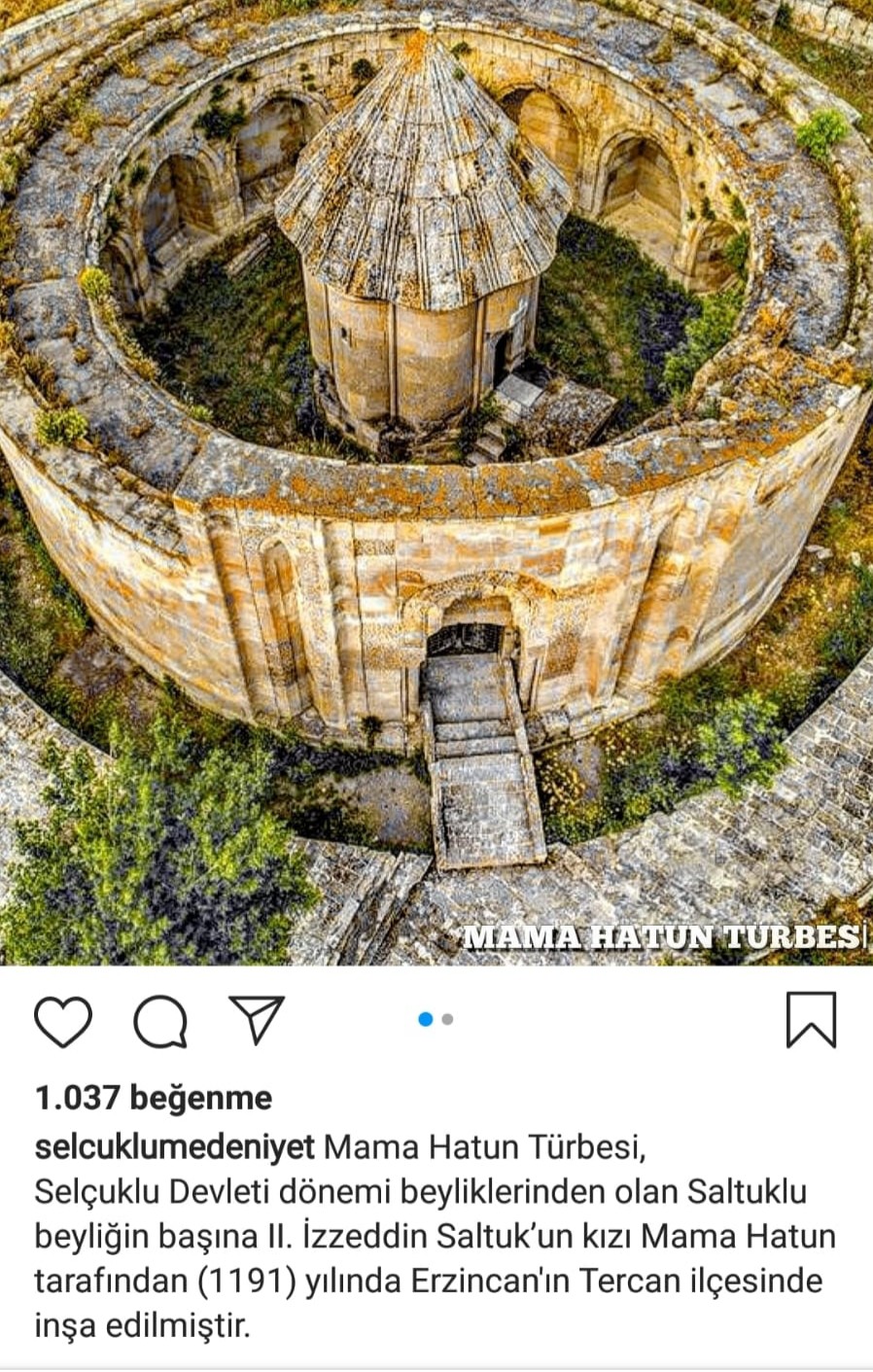The image size is (873, 1372).
Task: View the 1.037 beğenme likes list
Action: pyautogui.click(x=154, y=1098)
